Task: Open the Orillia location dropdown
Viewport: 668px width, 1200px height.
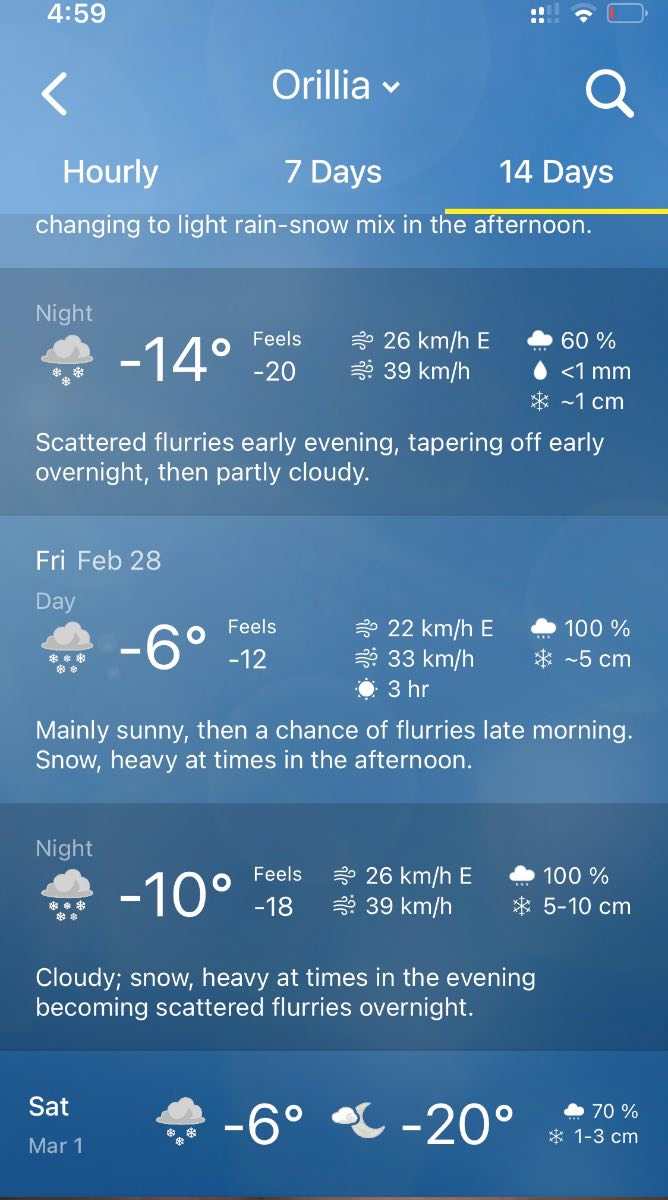Action: pos(336,86)
